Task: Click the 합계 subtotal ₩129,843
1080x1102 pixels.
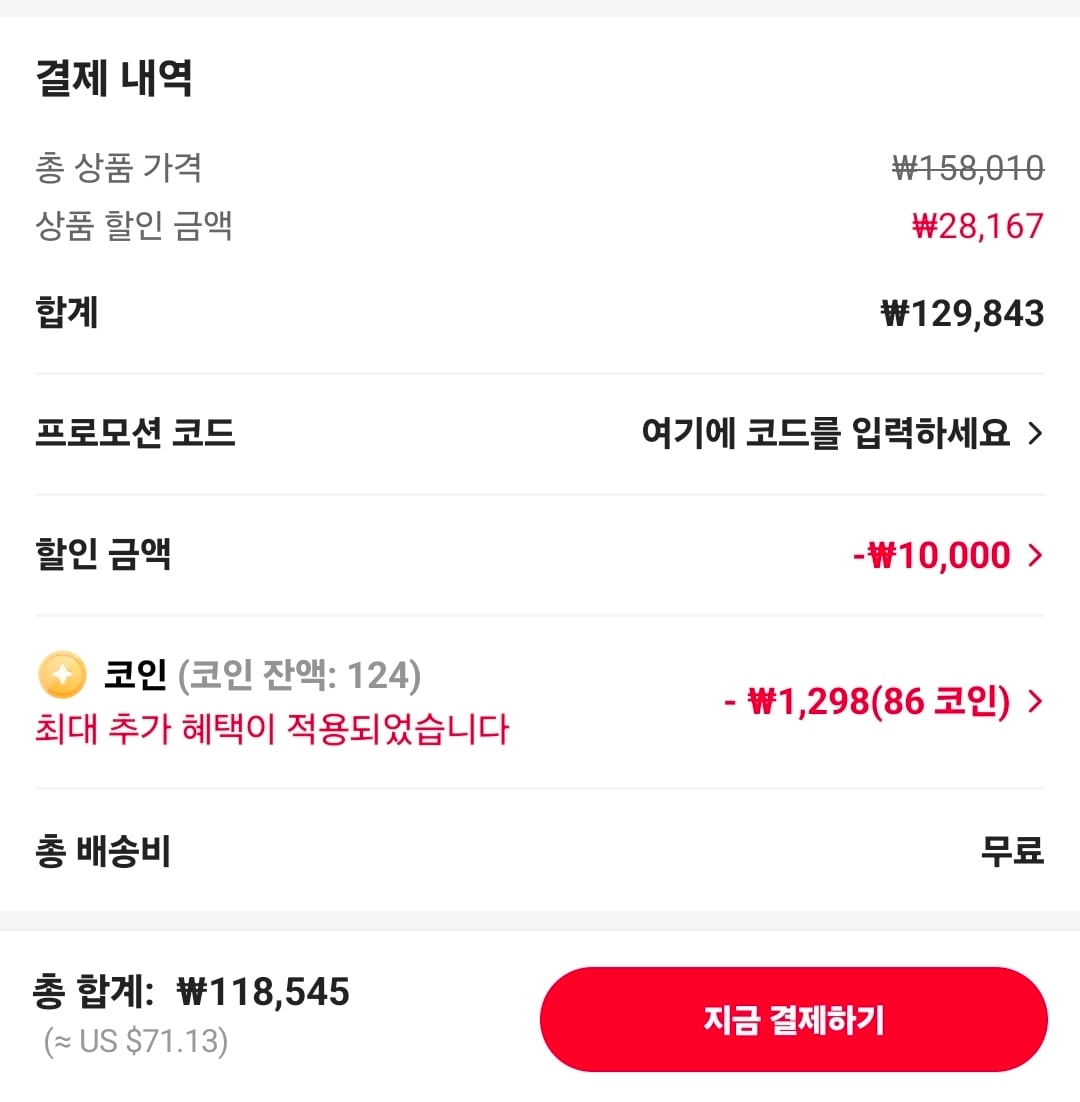Action: point(964,312)
